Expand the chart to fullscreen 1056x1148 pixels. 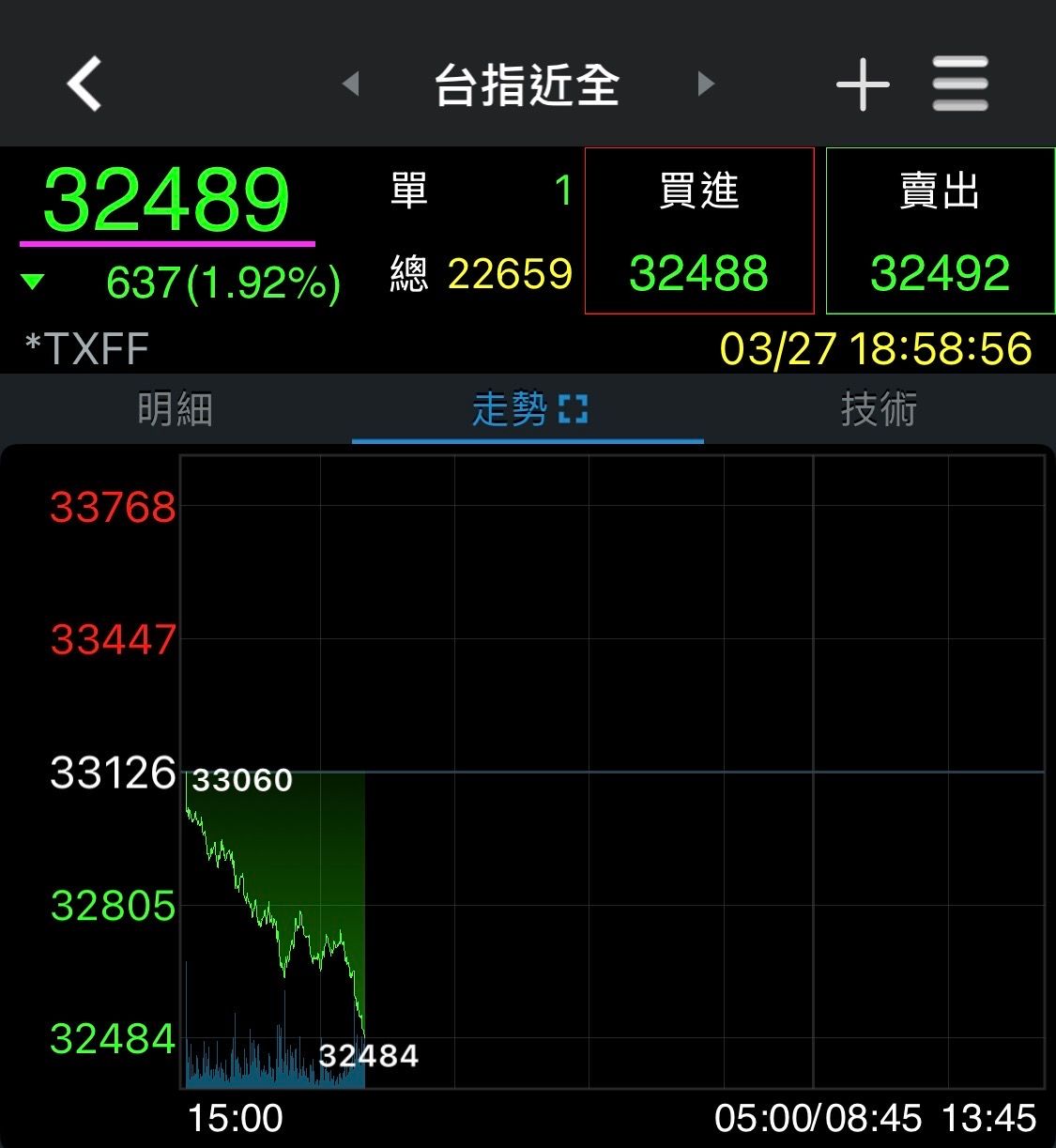(x=574, y=407)
